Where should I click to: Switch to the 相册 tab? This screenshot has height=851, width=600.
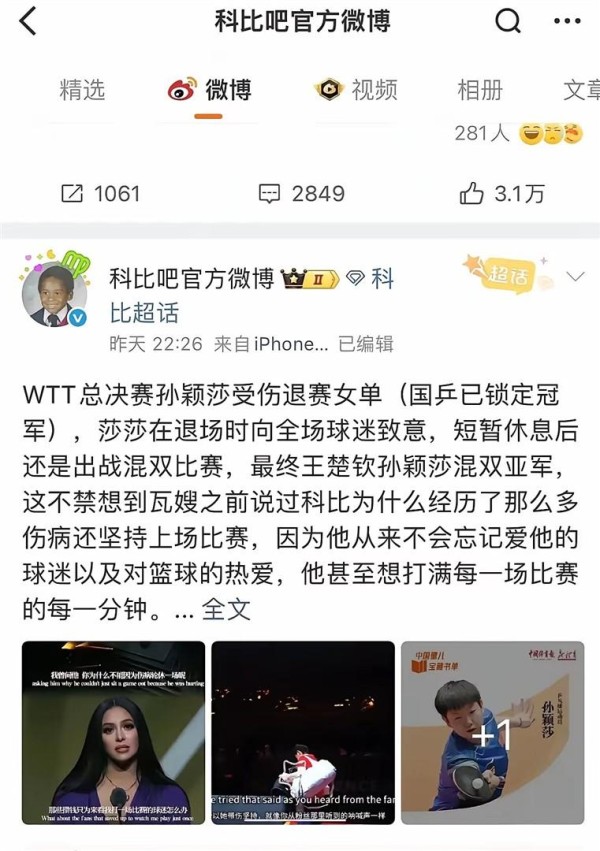[x=480, y=90]
